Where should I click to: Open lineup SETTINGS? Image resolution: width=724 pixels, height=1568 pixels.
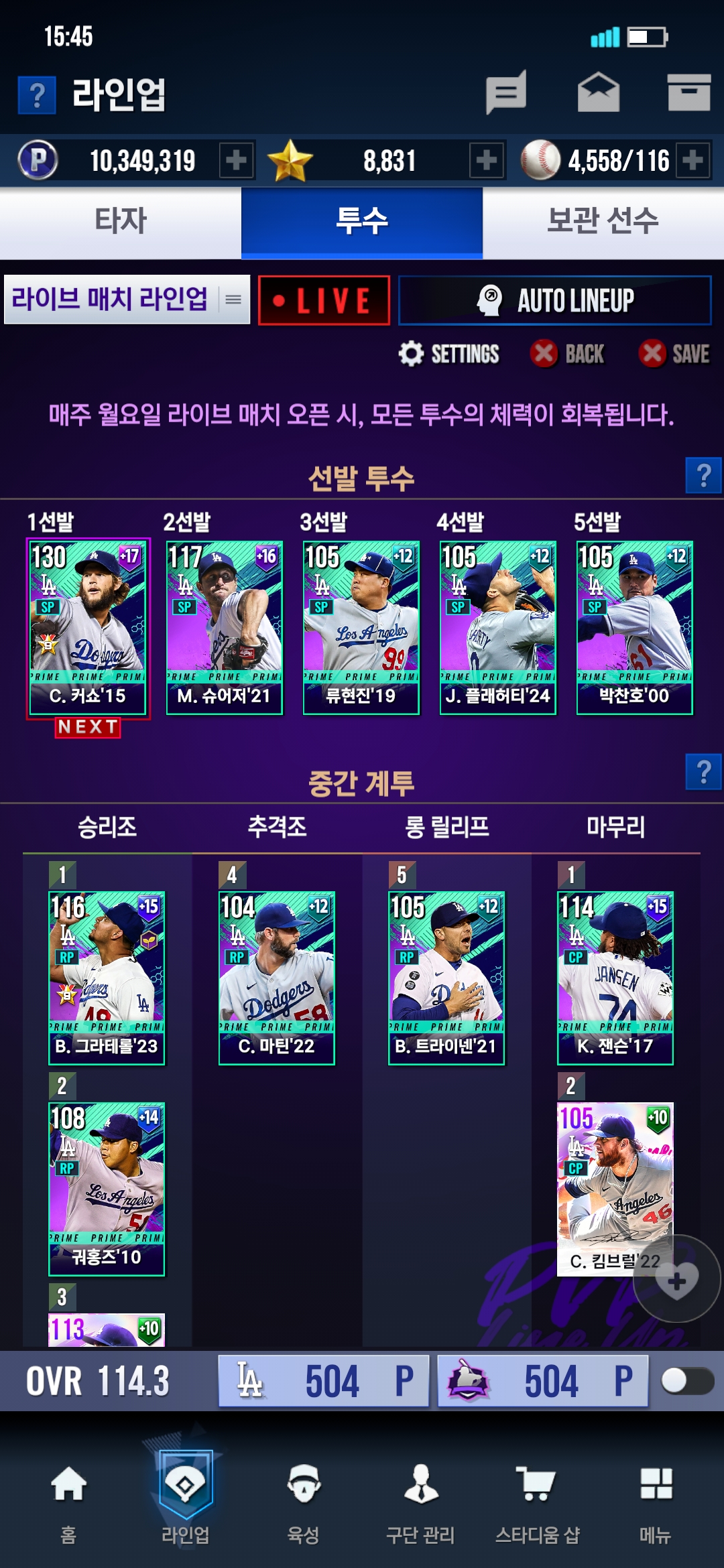point(449,354)
